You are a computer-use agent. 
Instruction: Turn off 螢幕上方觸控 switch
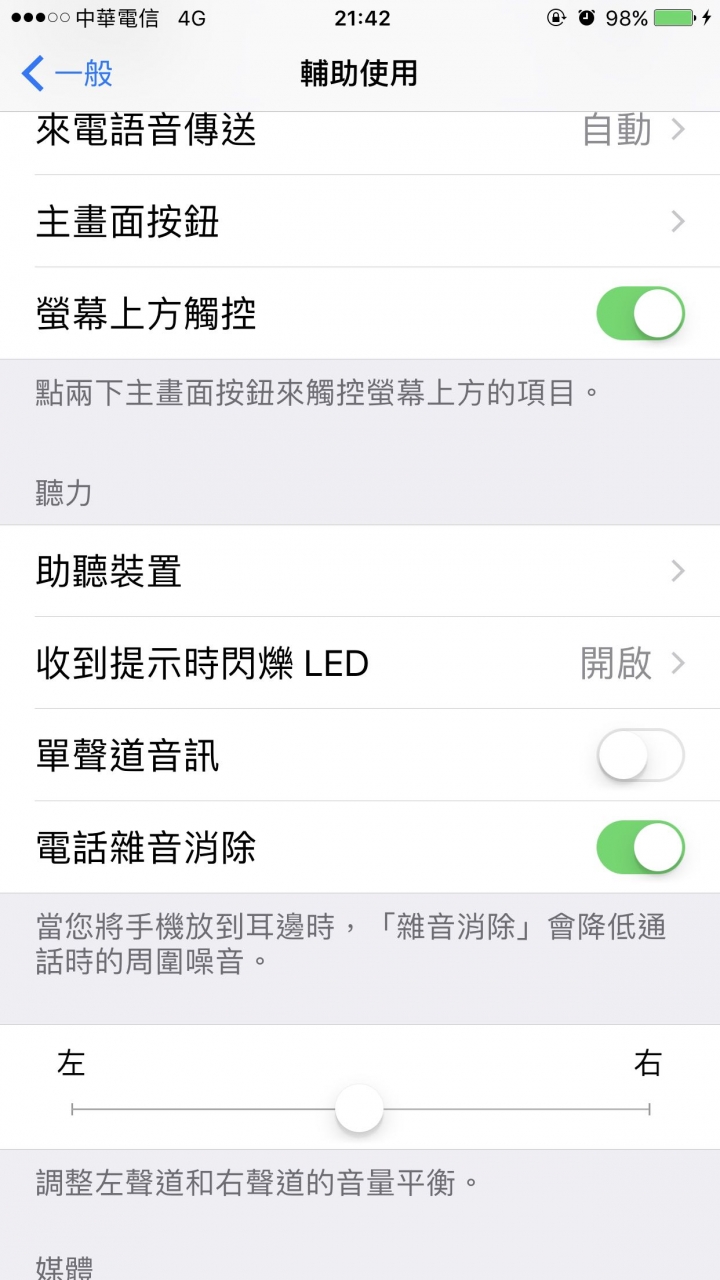point(640,314)
